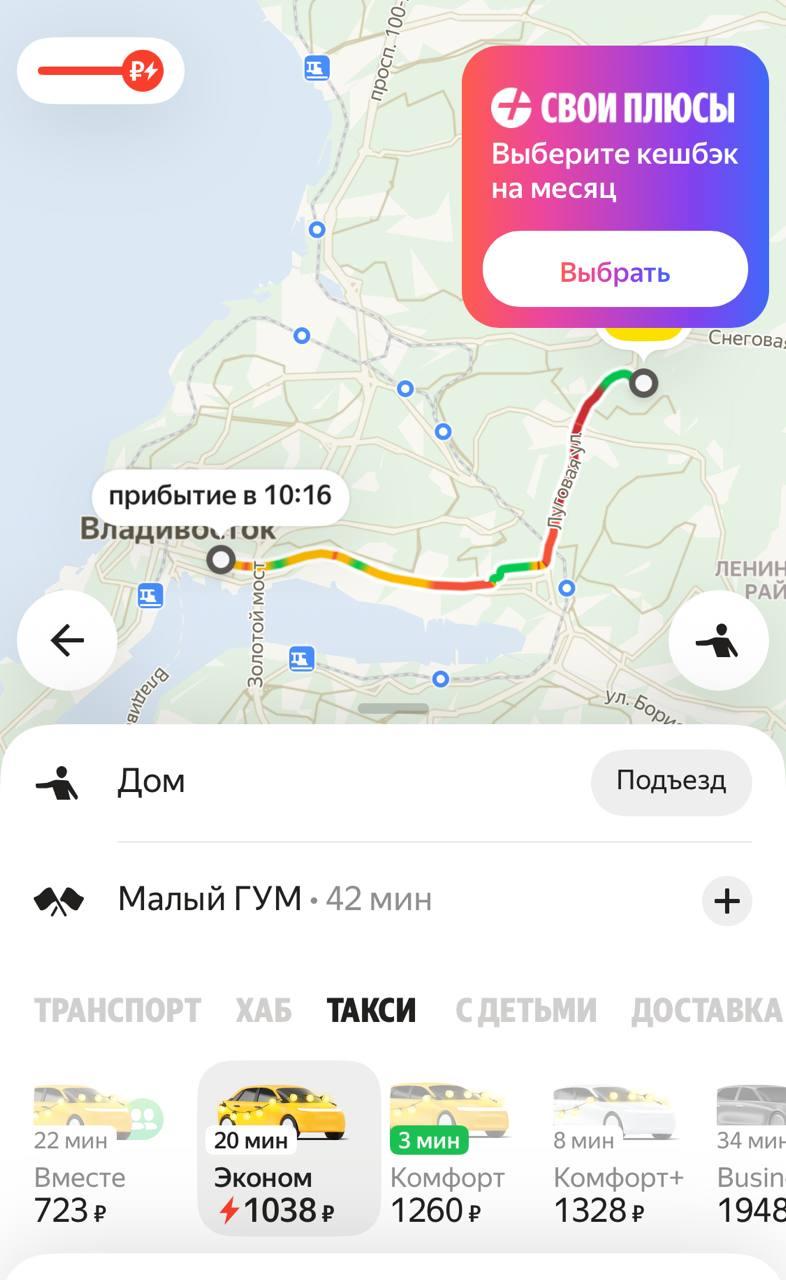Open the surge price indicator
This screenshot has height=1280, width=786.
pyautogui.click(x=100, y=71)
